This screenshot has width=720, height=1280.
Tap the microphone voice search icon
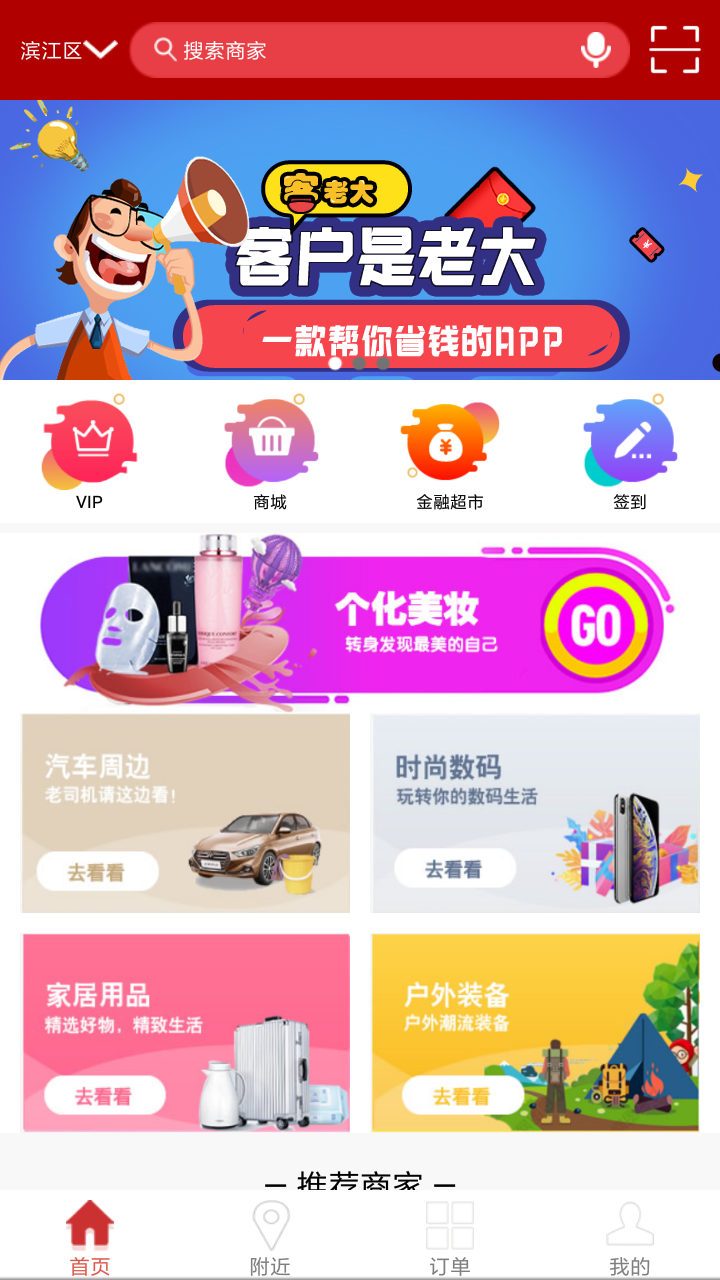pos(596,48)
